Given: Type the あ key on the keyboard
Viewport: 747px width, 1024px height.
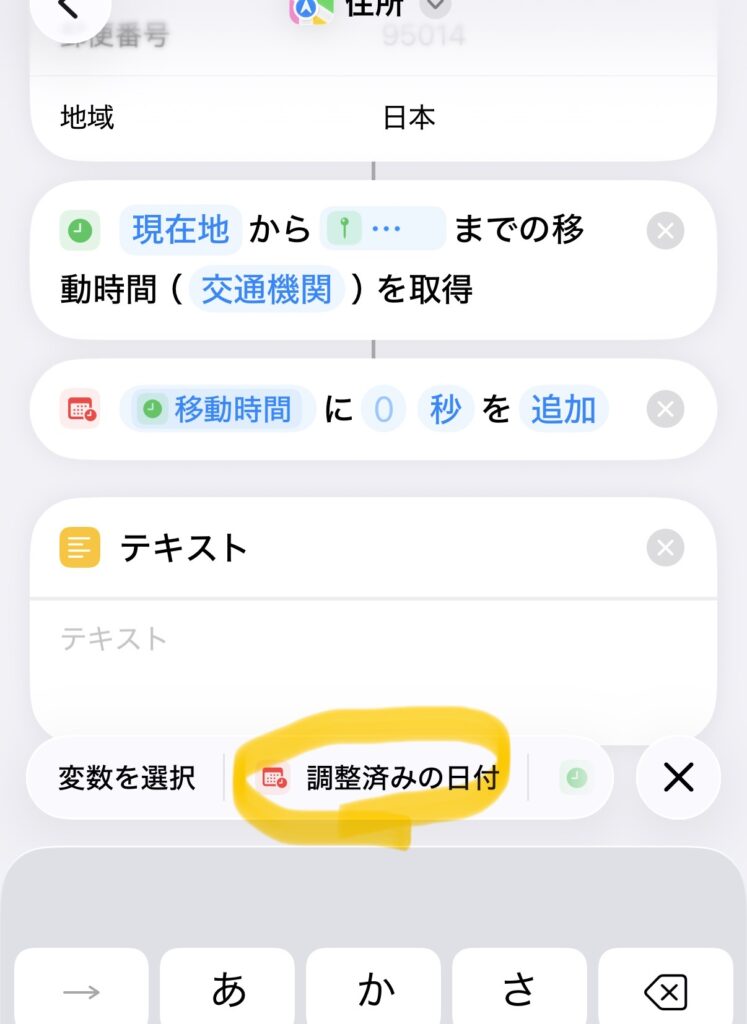Looking at the screenshot, I should point(228,990).
